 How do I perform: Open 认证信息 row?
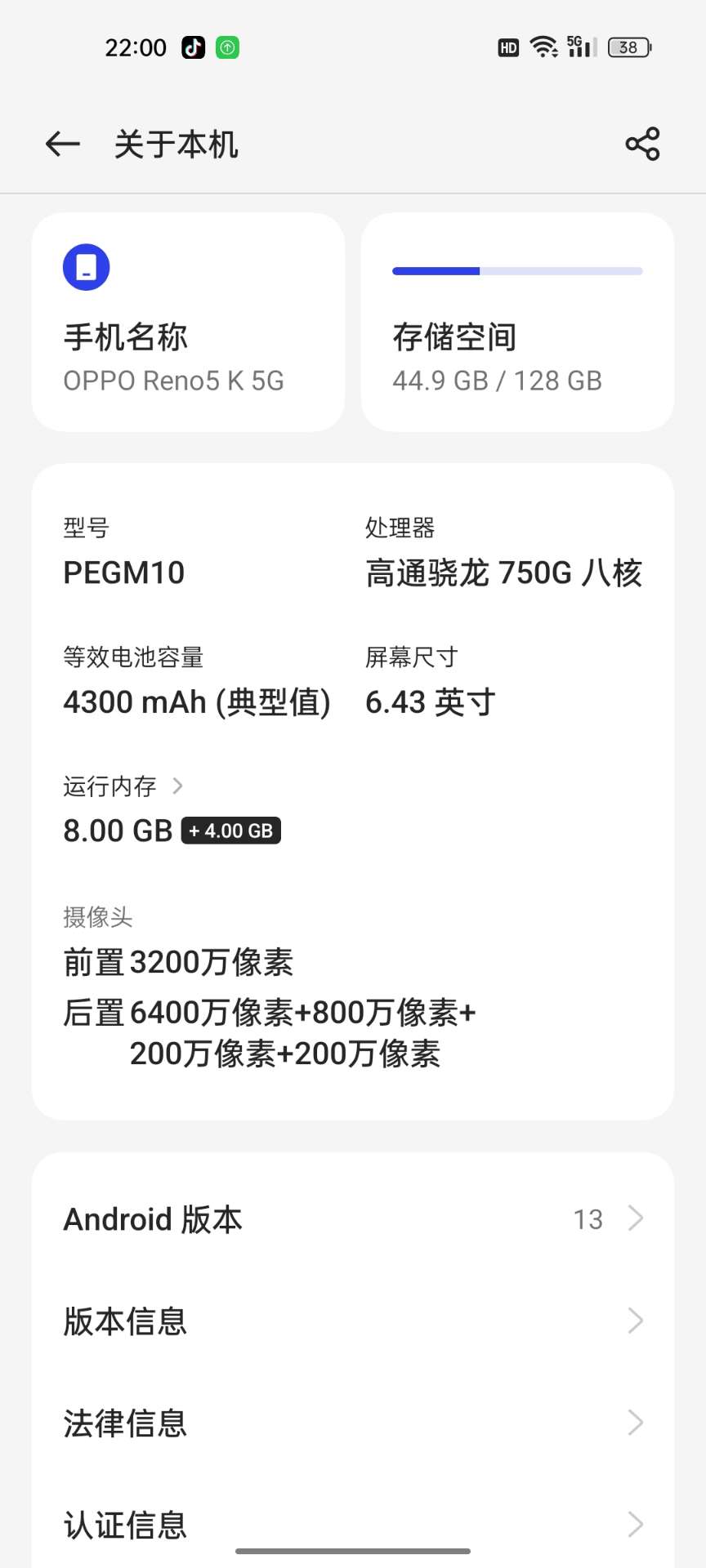tap(353, 1524)
